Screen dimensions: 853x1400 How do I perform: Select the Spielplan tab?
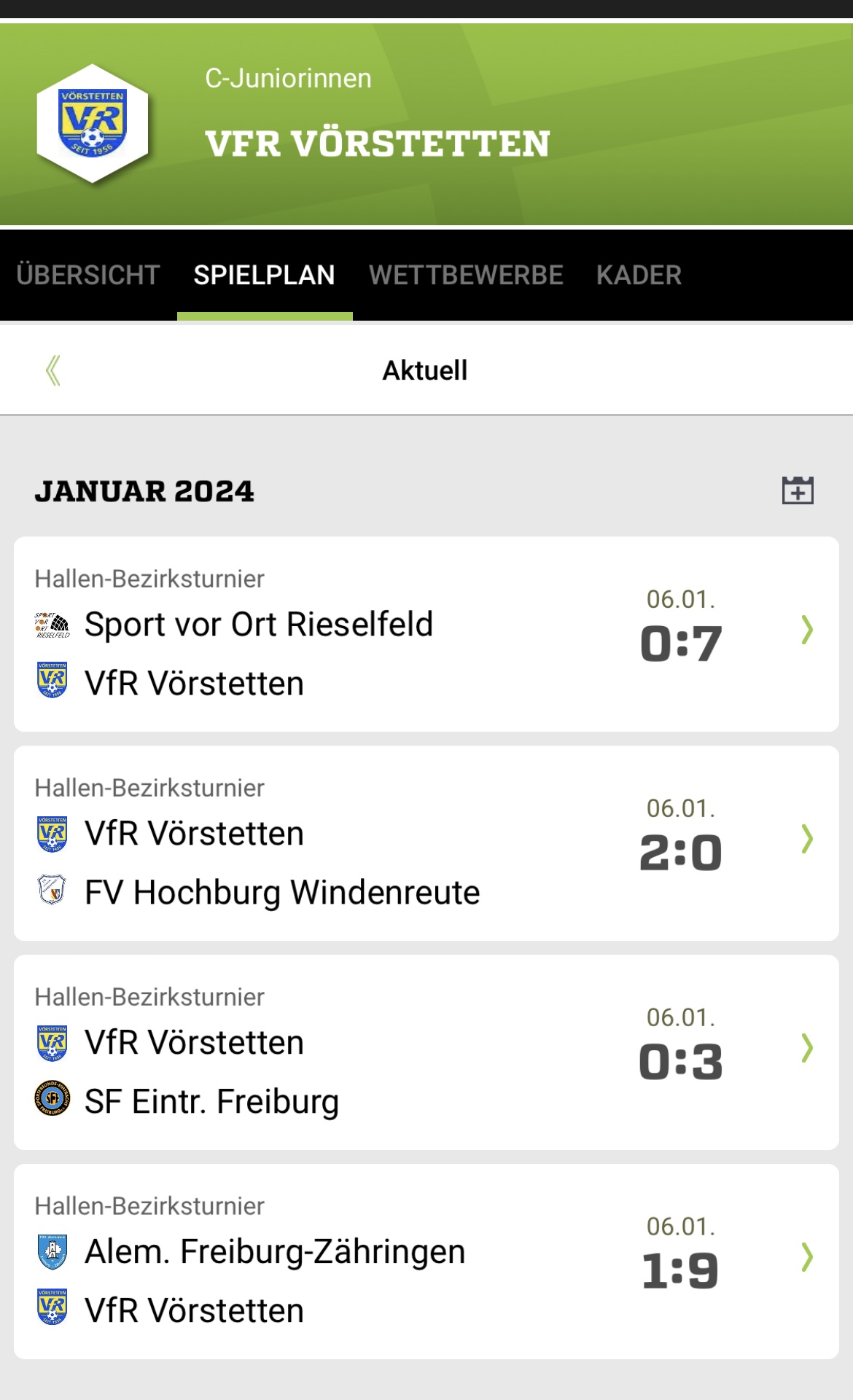click(265, 275)
